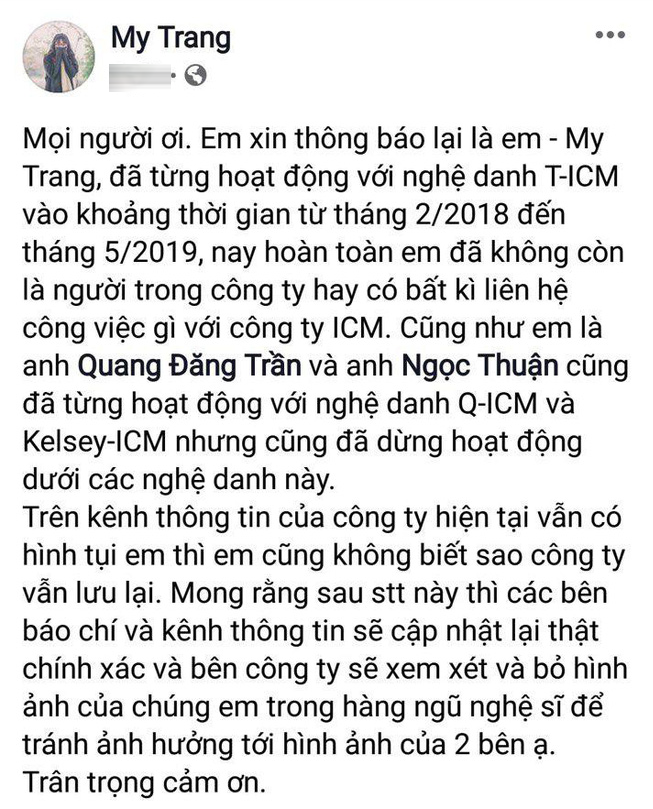
Task: Open the post's three-dot options menu
Action: [610, 36]
